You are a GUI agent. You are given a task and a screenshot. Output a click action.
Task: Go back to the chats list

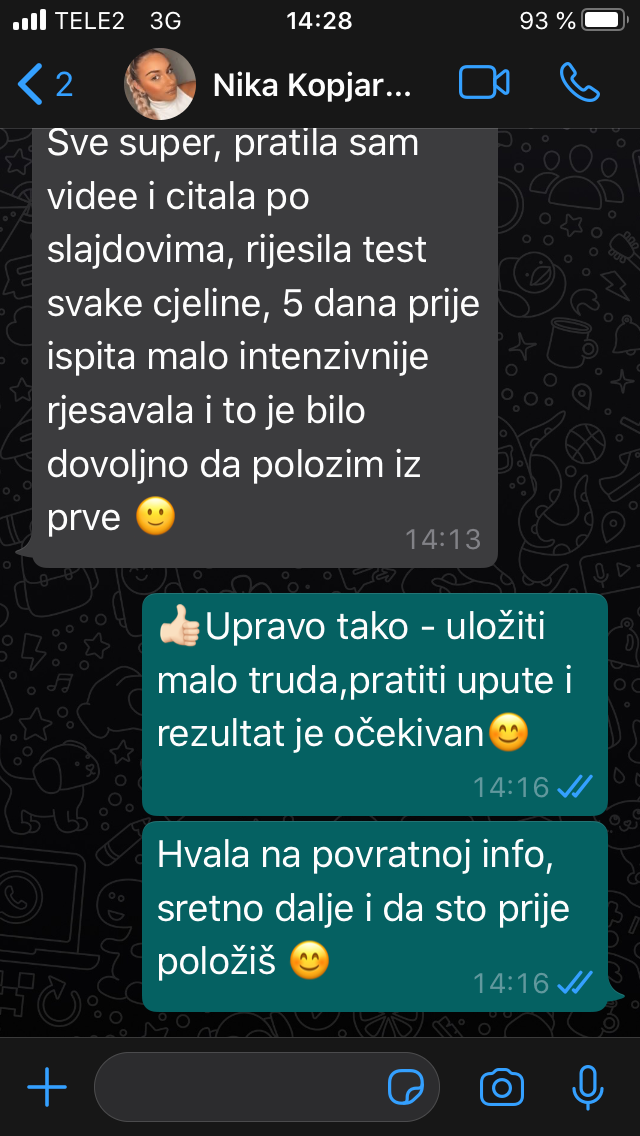44,84
